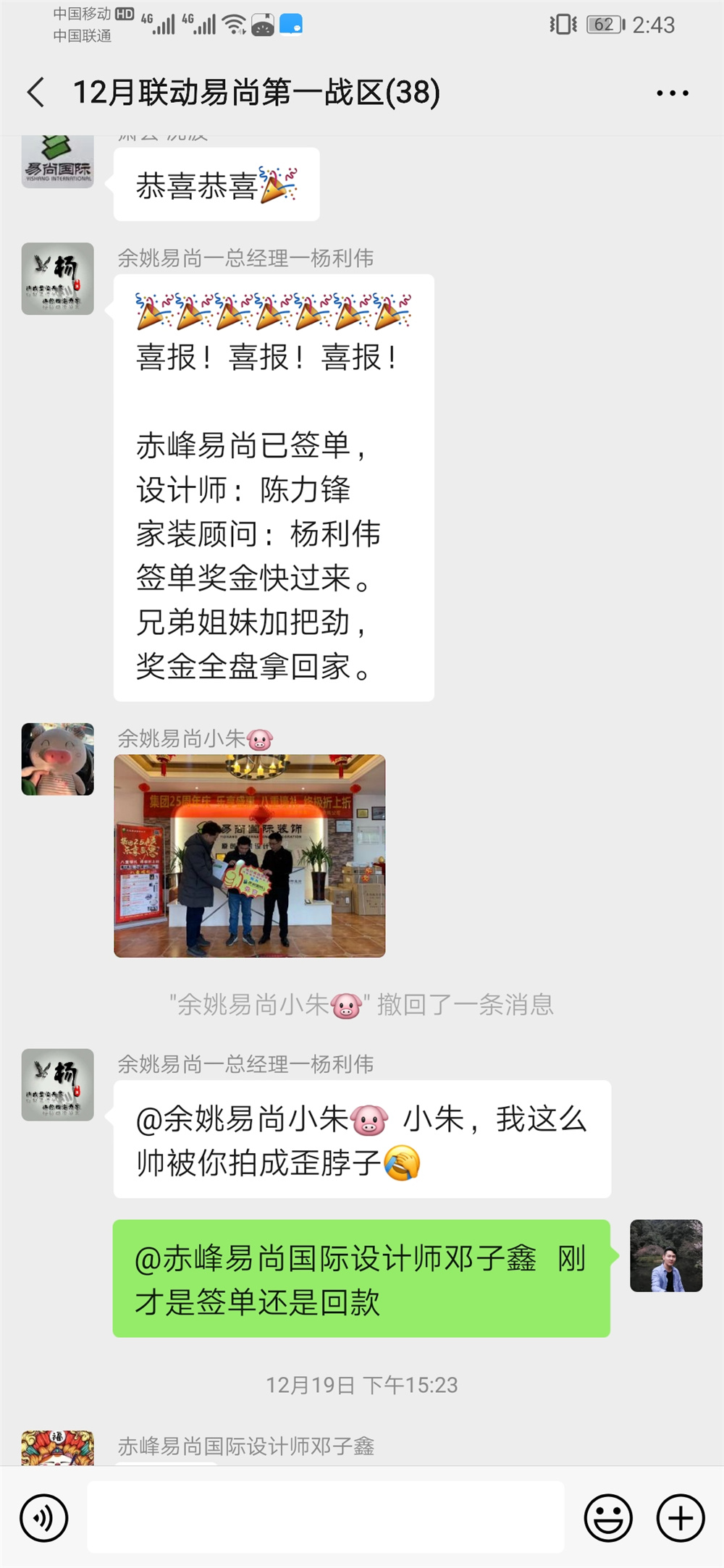Screen dimensions: 724x1568
Task: Tap the message text input field
Action: pos(326,1517)
